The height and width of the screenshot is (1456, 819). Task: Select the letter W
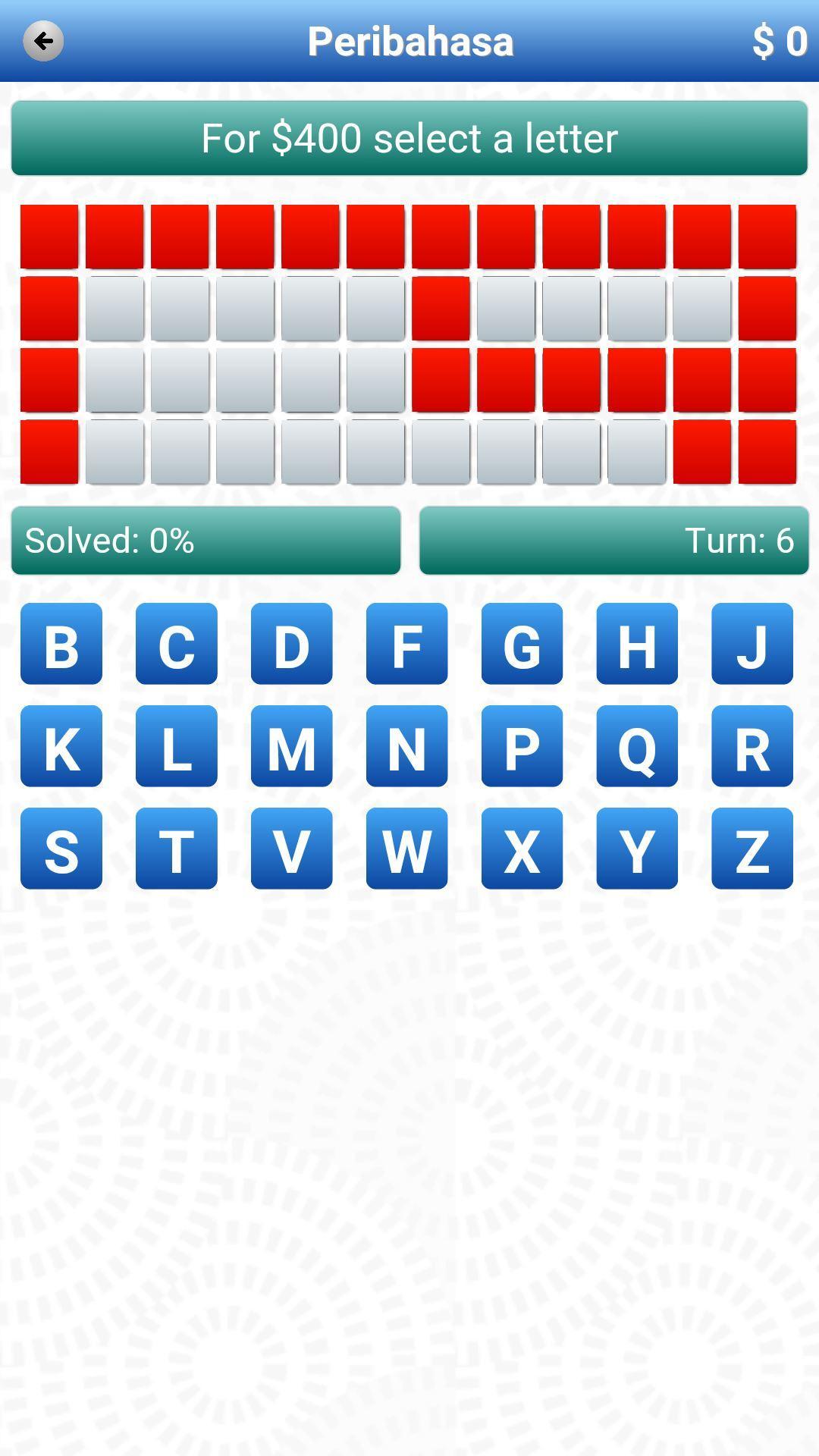click(x=406, y=849)
